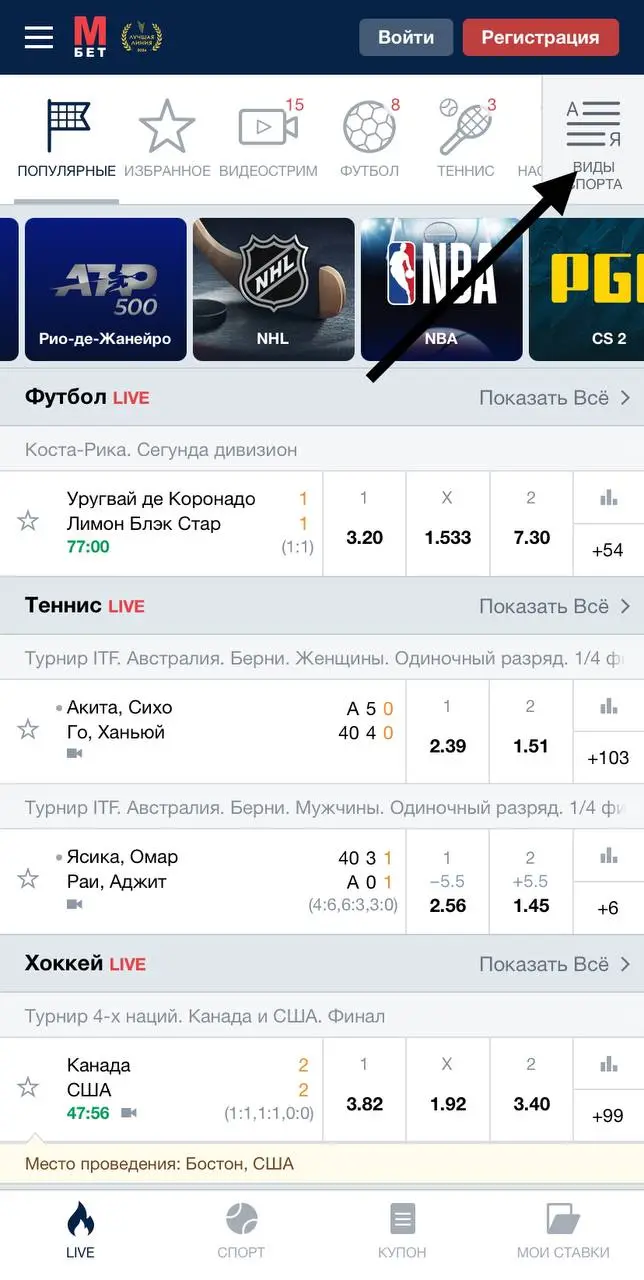
Task: Switch to the Спорт bottom tab
Action: pyautogui.click(x=241, y=1230)
